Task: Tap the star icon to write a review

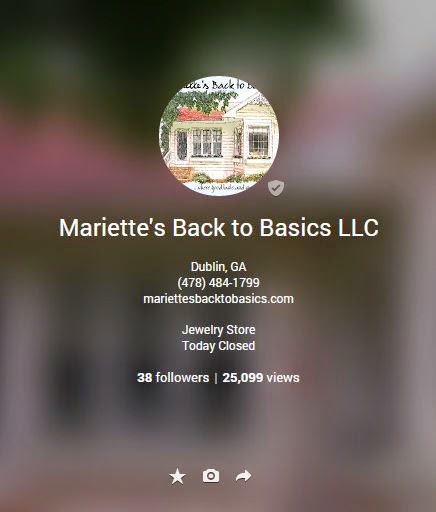Action: [177, 476]
